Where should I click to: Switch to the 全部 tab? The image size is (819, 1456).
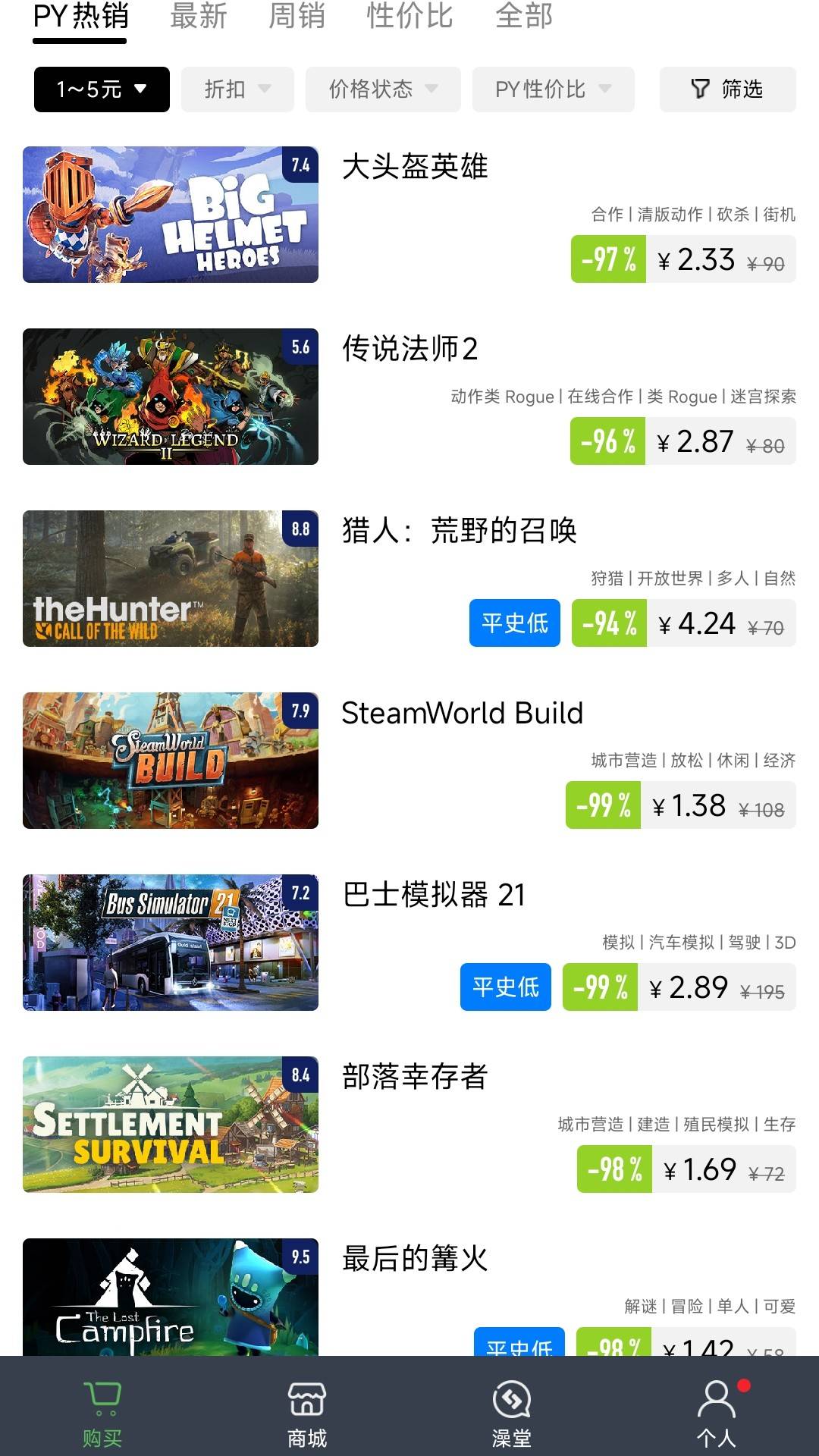[x=523, y=17]
